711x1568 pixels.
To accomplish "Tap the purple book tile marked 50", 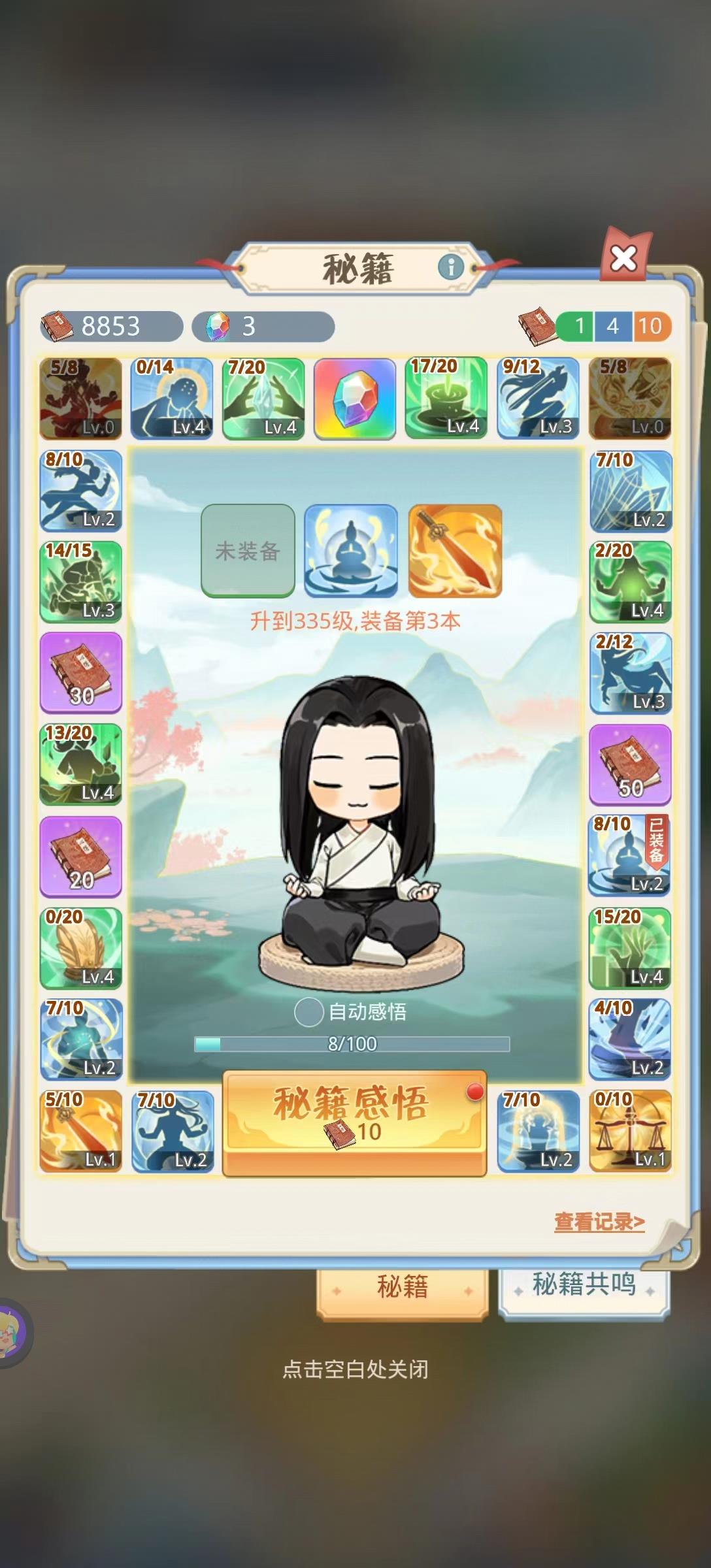I will click(x=630, y=764).
